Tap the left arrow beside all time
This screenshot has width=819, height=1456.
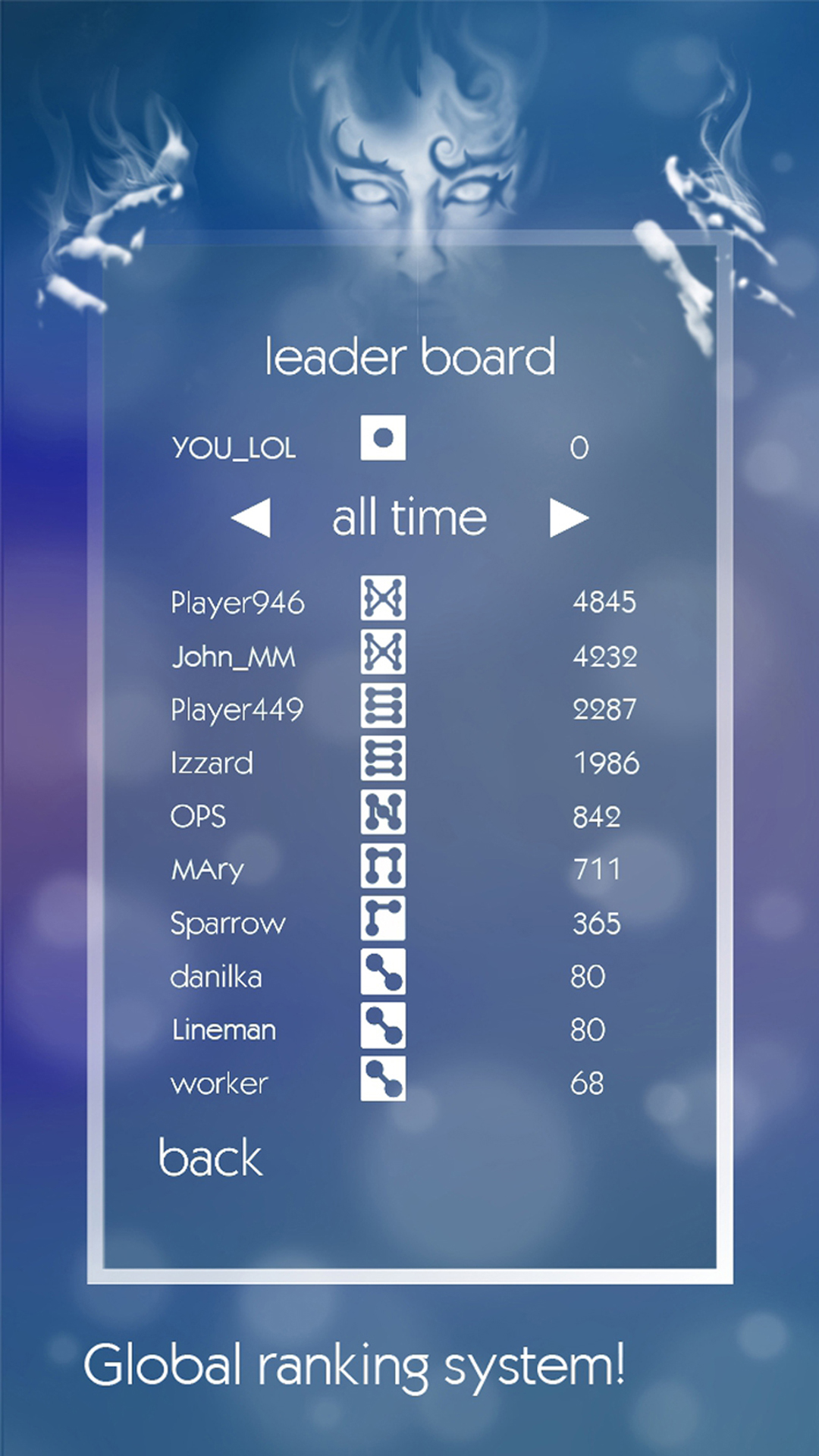251,518
